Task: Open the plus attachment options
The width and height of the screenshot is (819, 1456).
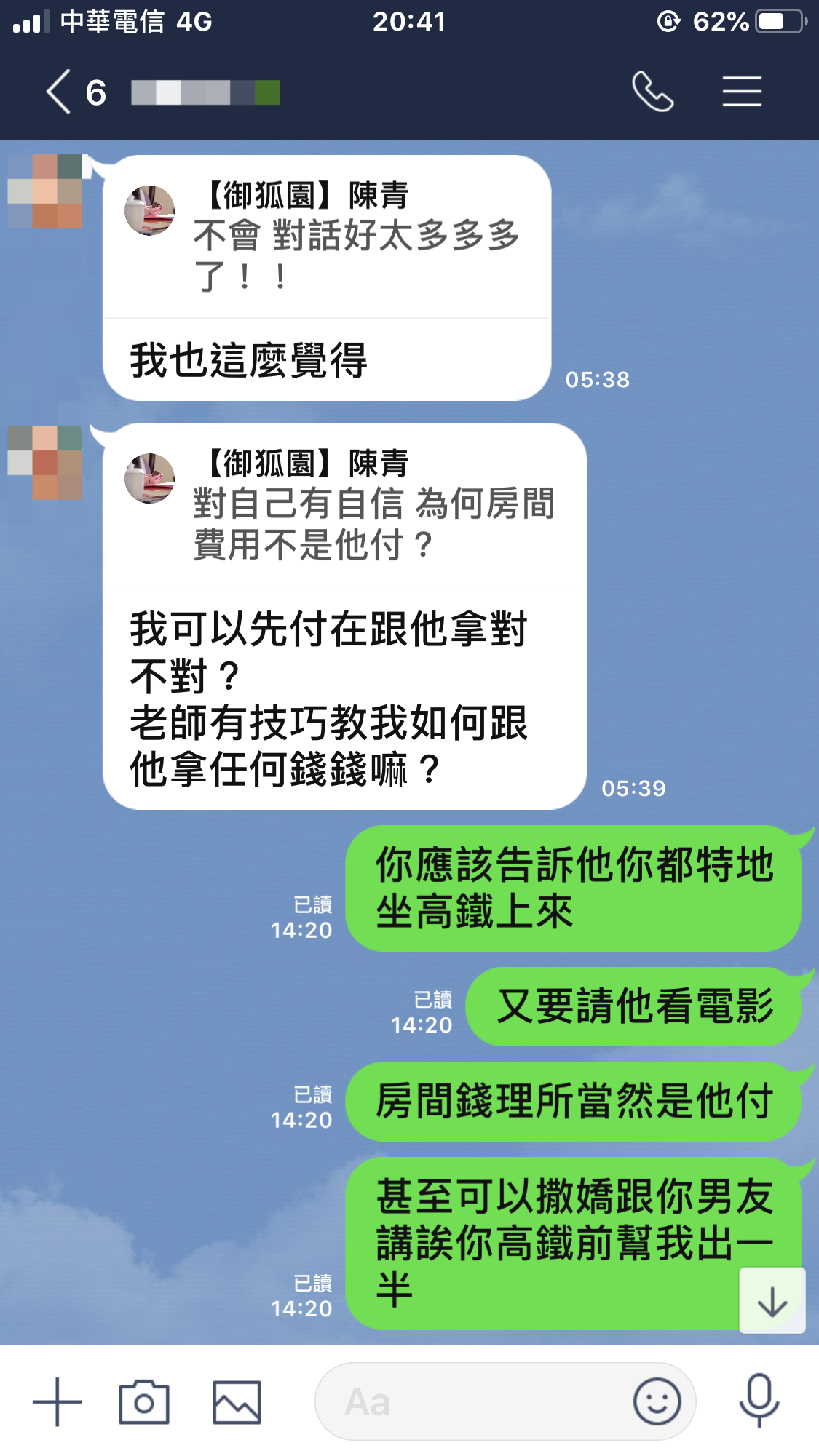Action: (x=57, y=1401)
